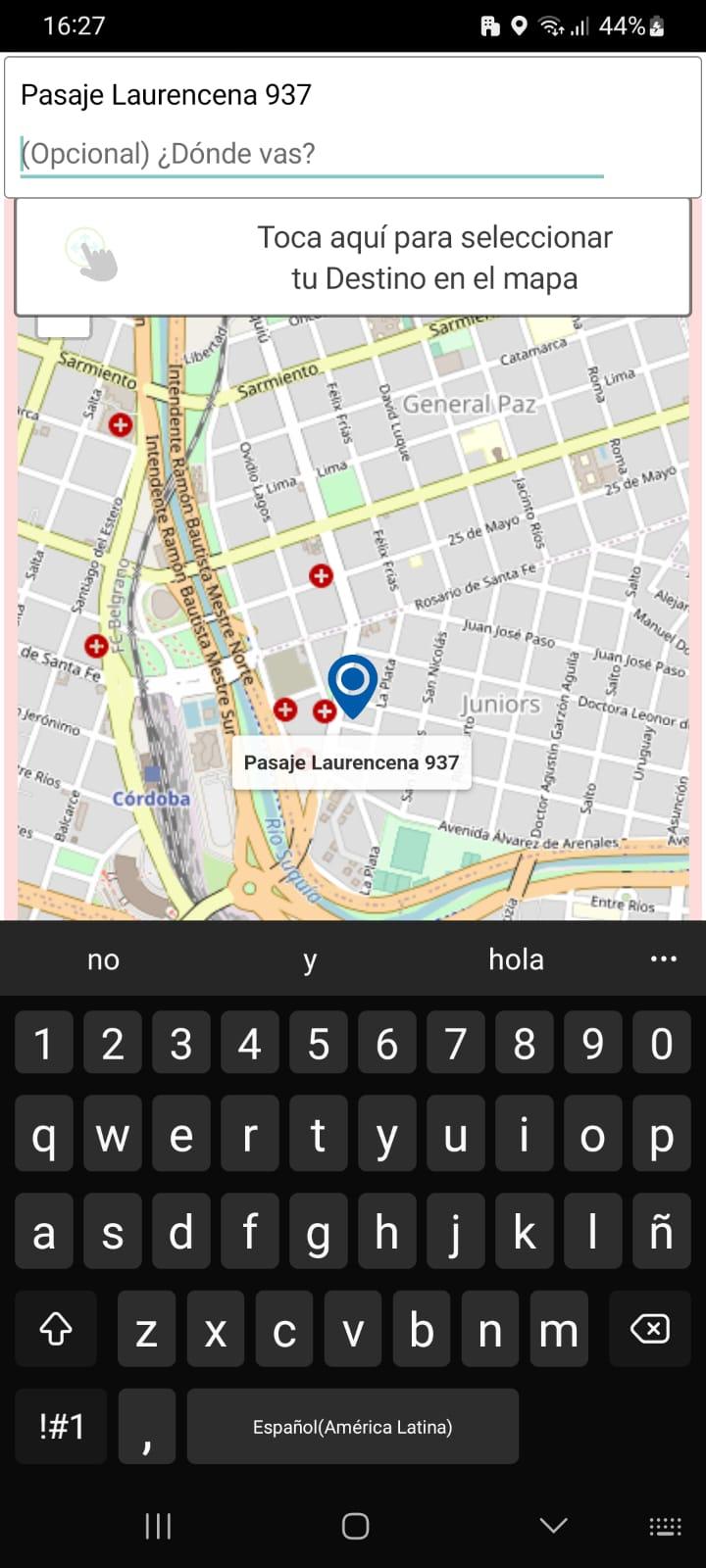Hit the backspace key

(x=649, y=1329)
